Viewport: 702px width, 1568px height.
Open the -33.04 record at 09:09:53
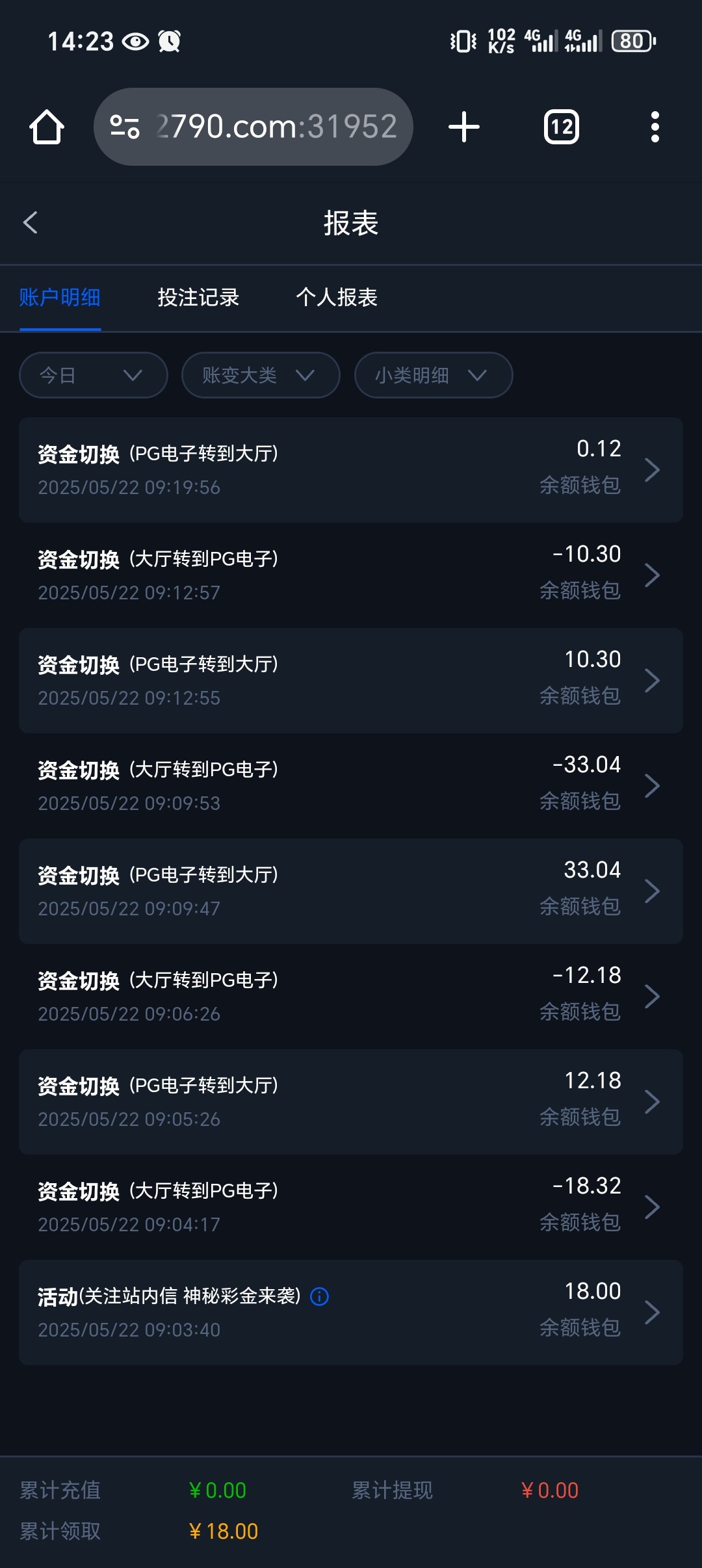pyautogui.click(x=351, y=786)
